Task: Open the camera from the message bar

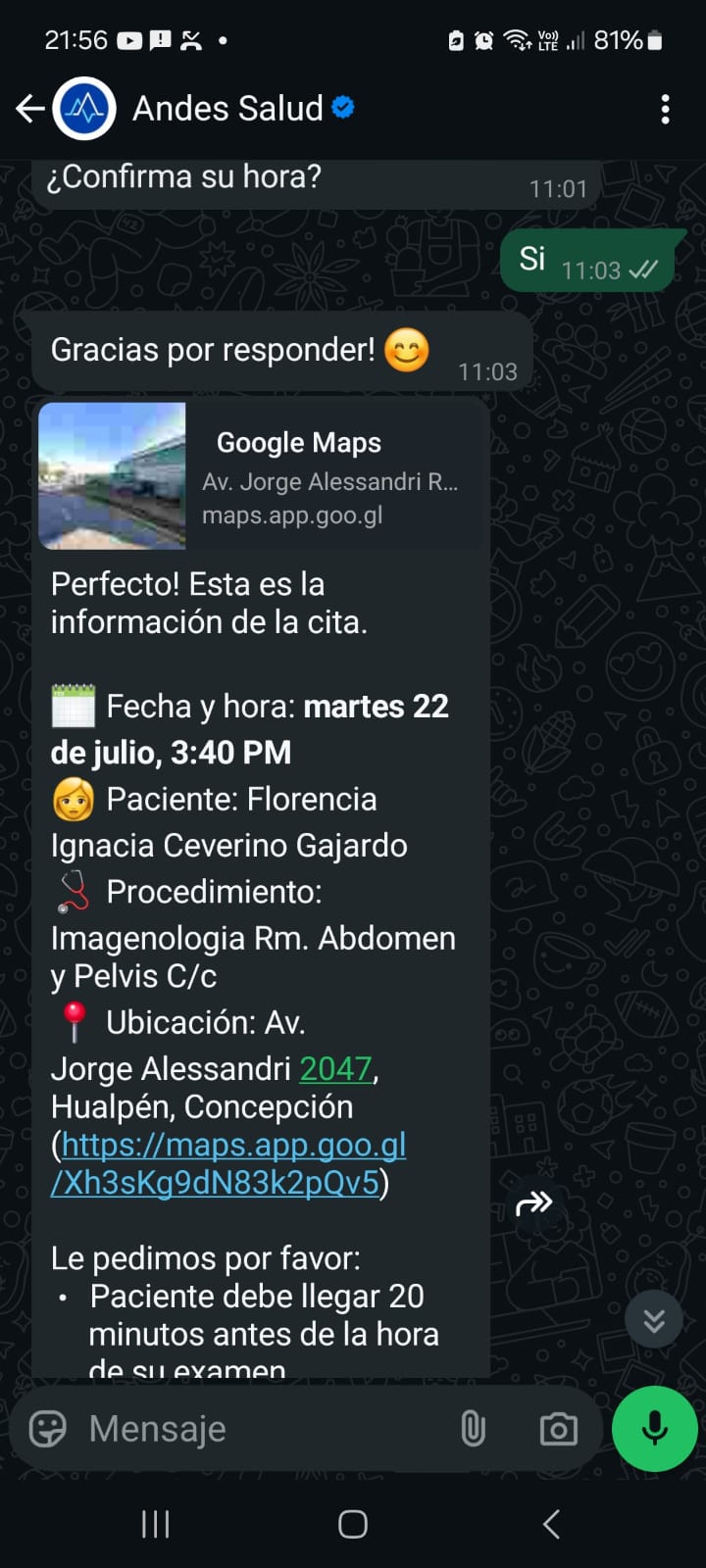Action: (558, 1429)
